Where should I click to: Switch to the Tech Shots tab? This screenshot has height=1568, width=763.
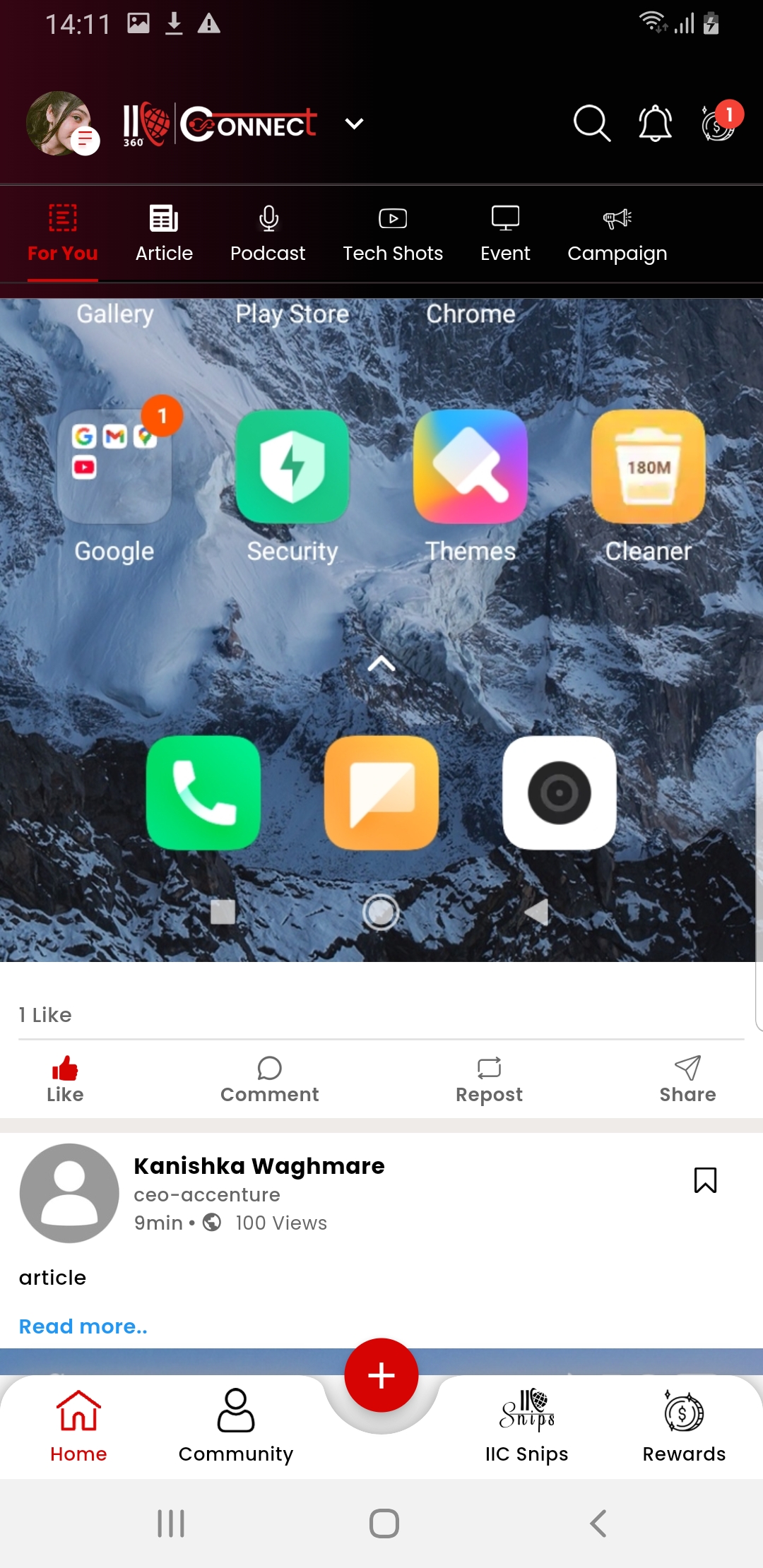[x=393, y=234]
